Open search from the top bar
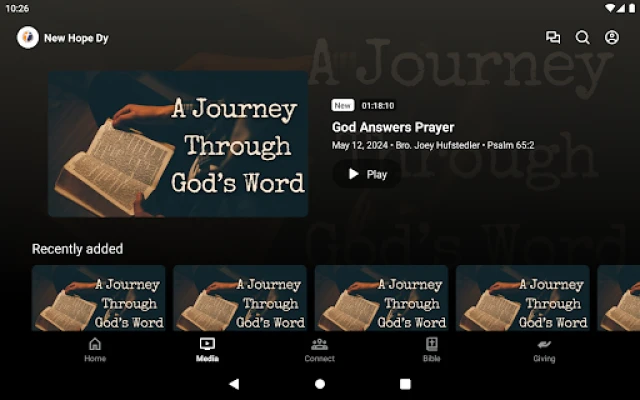Image resolution: width=640 pixels, height=400 pixels. [582, 38]
